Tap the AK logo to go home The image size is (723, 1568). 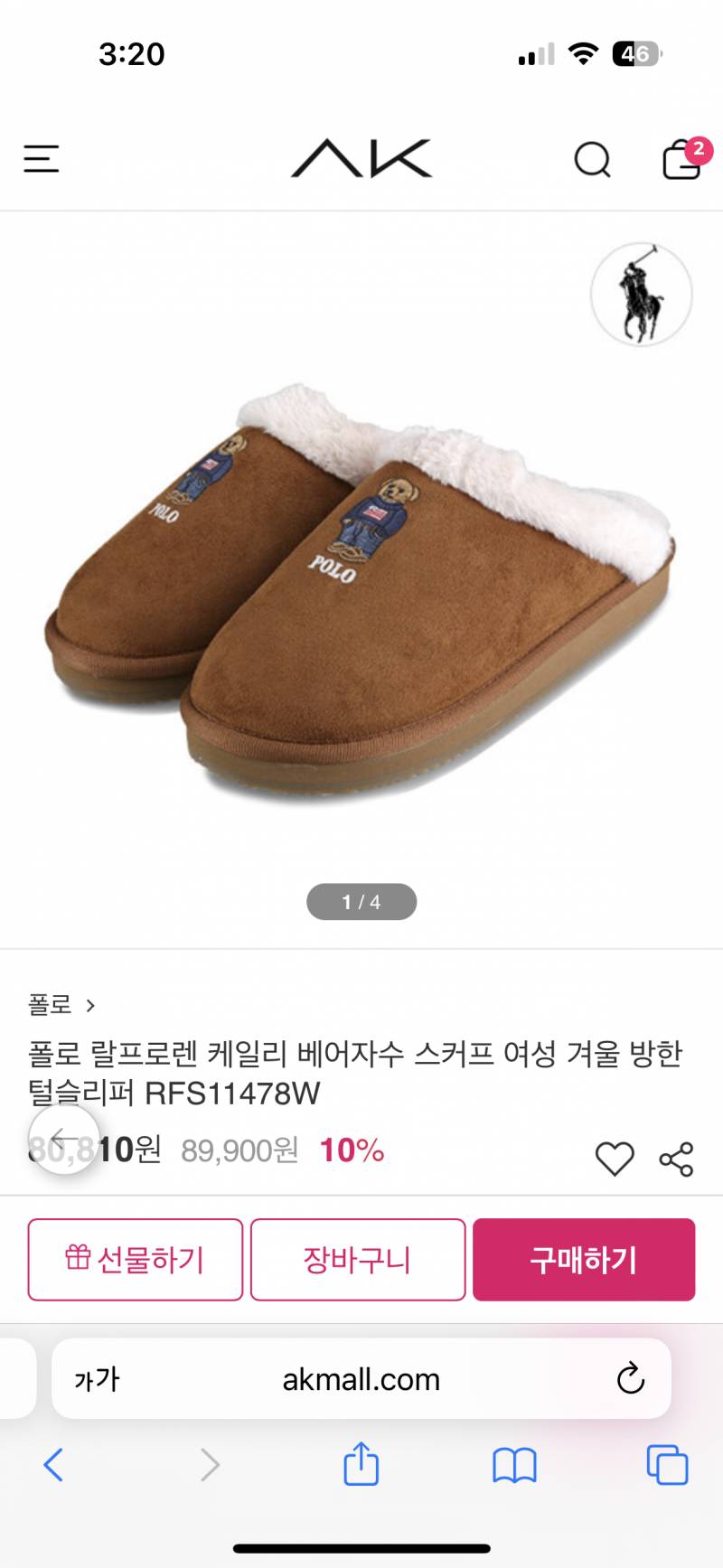click(361, 160)
